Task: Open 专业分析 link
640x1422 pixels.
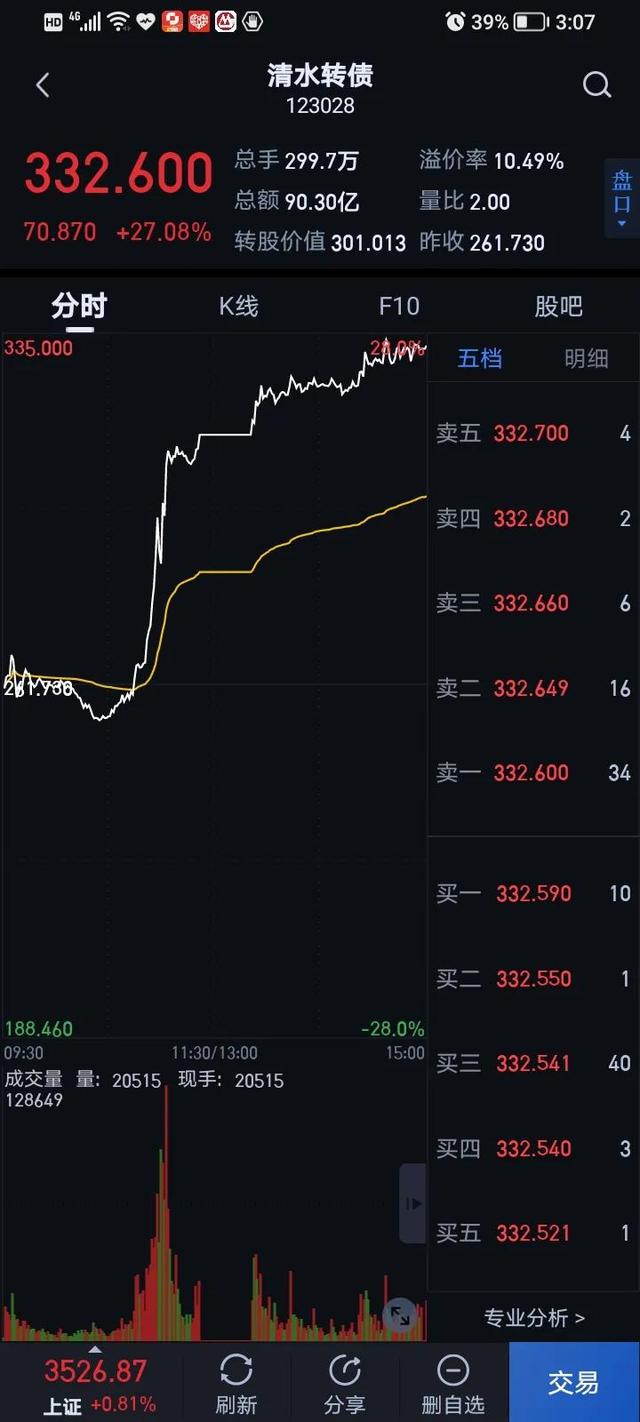Action: point(534,1318)
